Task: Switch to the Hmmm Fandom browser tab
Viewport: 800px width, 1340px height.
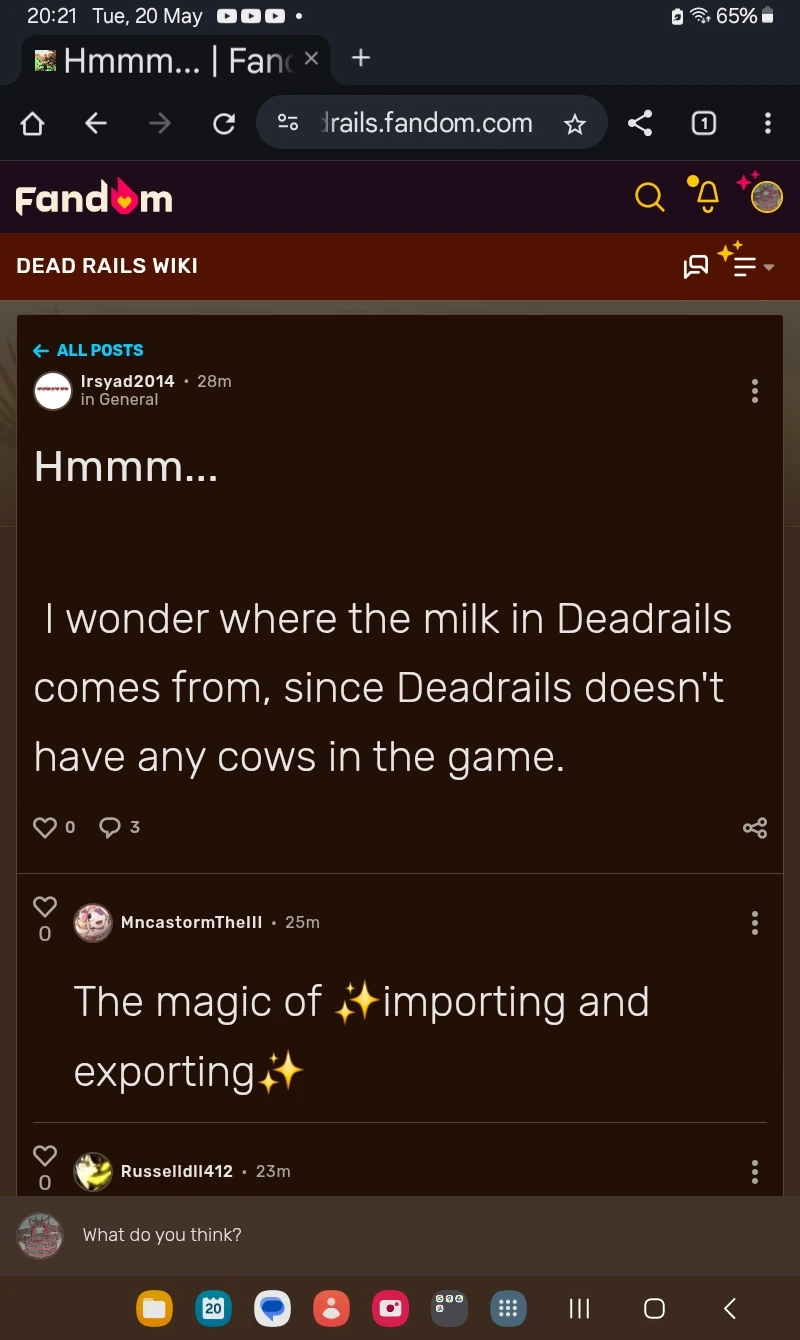Action: pyautogui.click(x=170, y=60)
